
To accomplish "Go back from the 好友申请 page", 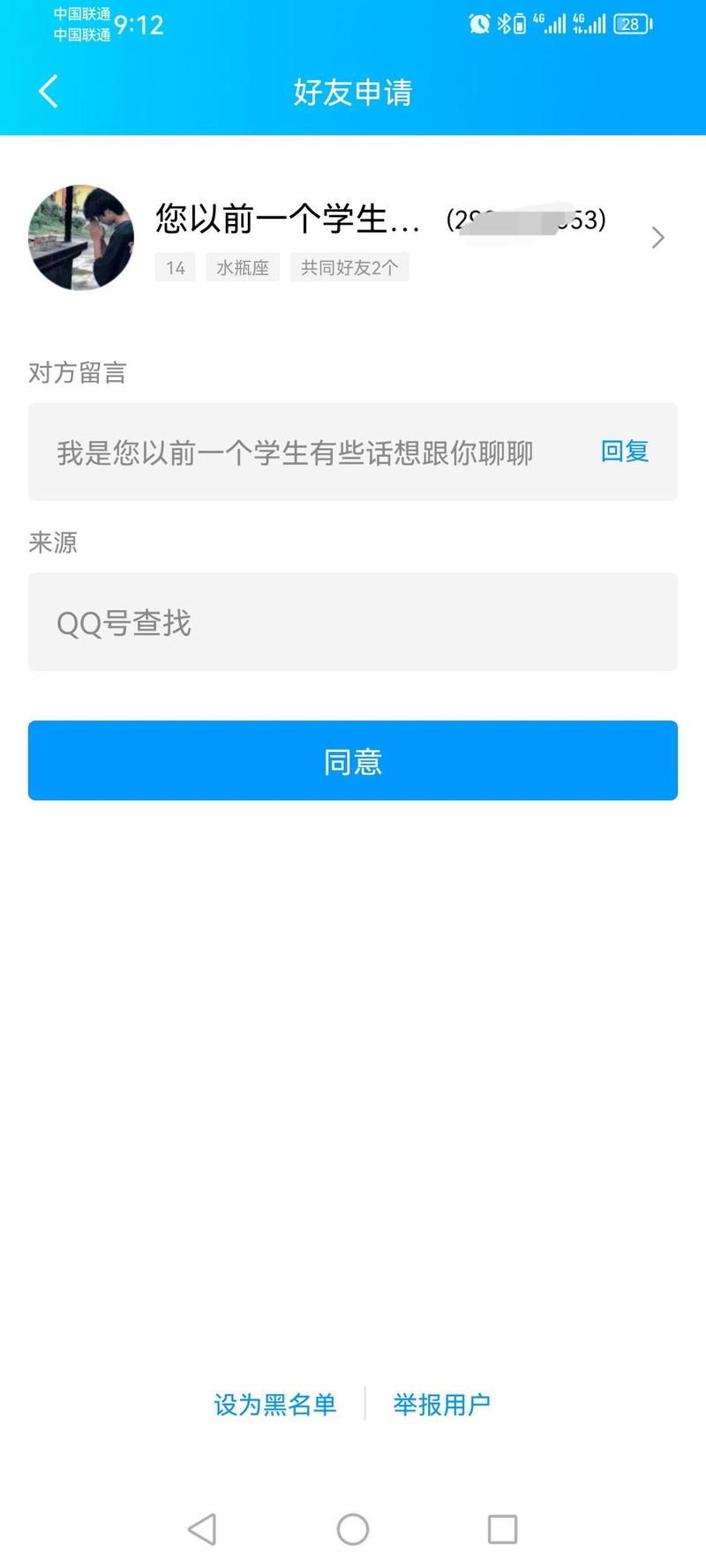I will click(49, 92).
